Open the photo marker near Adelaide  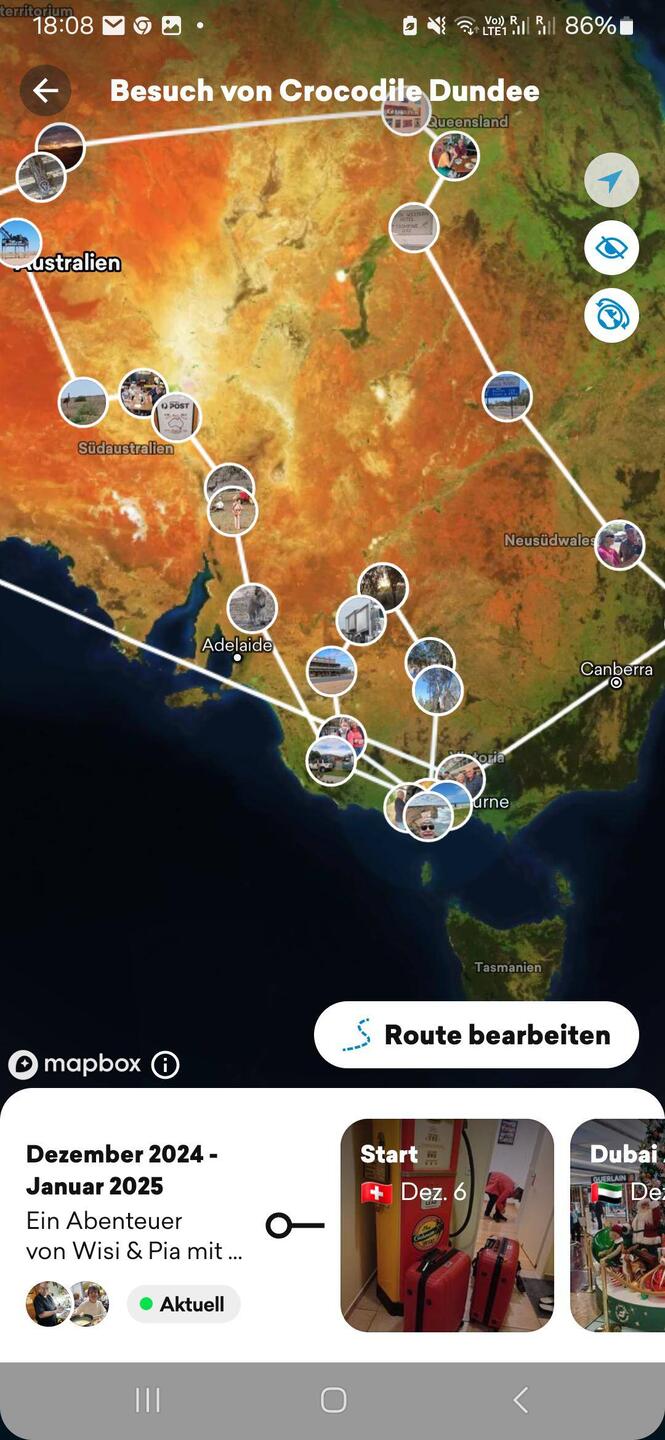(x=251, y=607)
